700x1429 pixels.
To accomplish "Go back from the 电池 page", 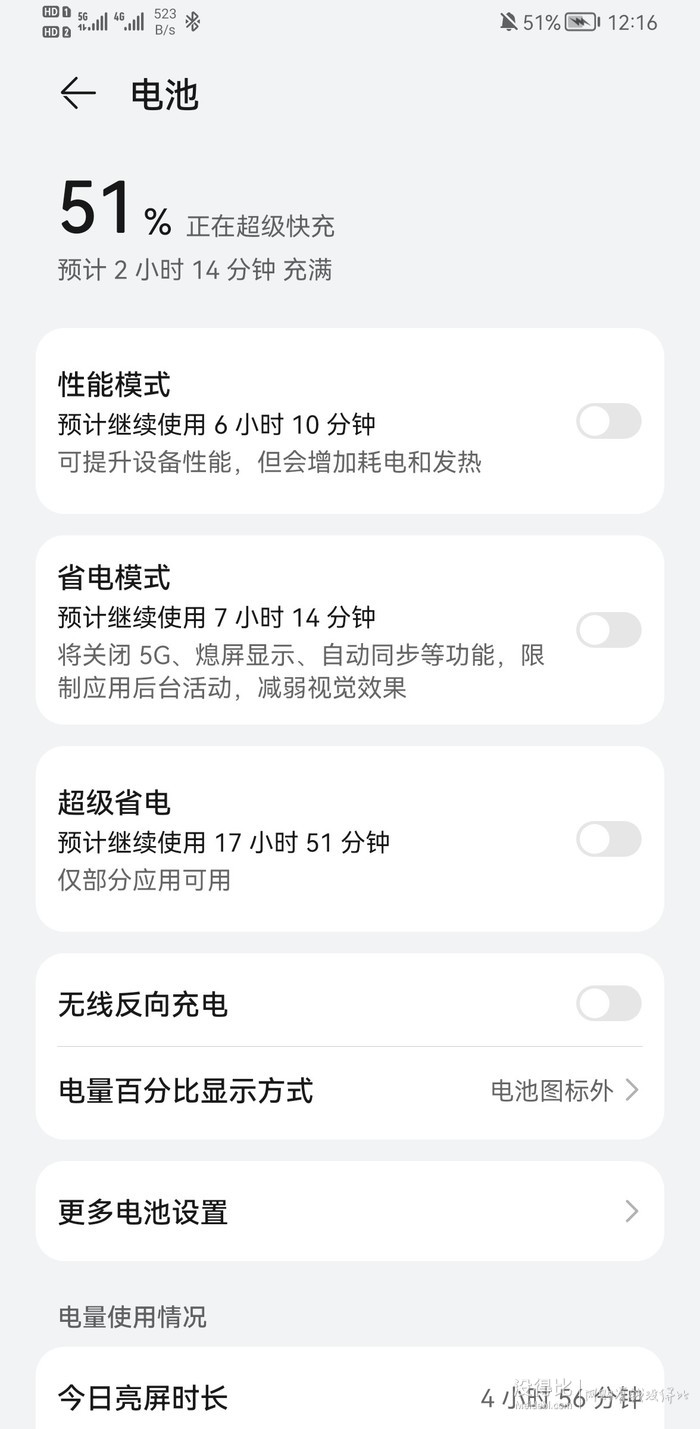I will [78, 94].
